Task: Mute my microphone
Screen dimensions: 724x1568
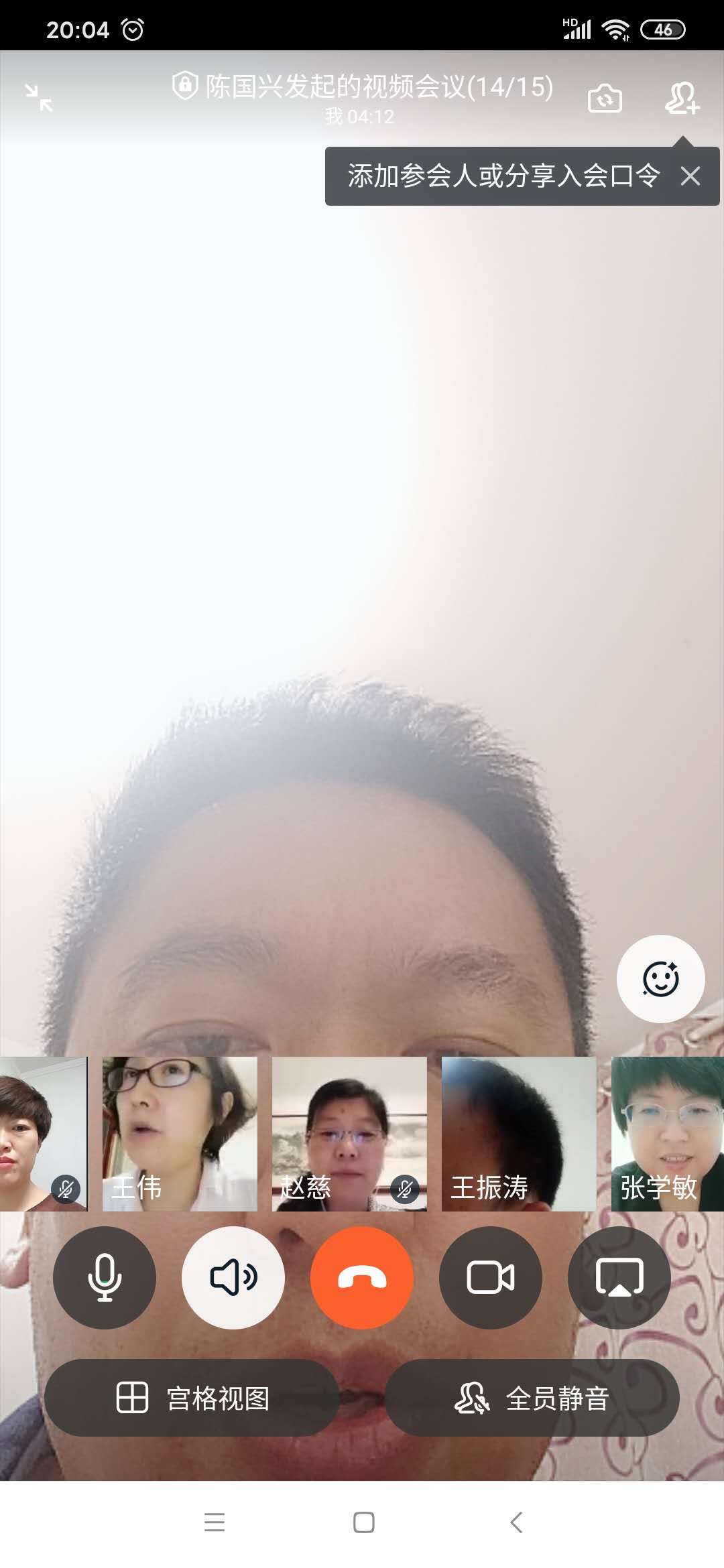Action: coord(105,1278)
